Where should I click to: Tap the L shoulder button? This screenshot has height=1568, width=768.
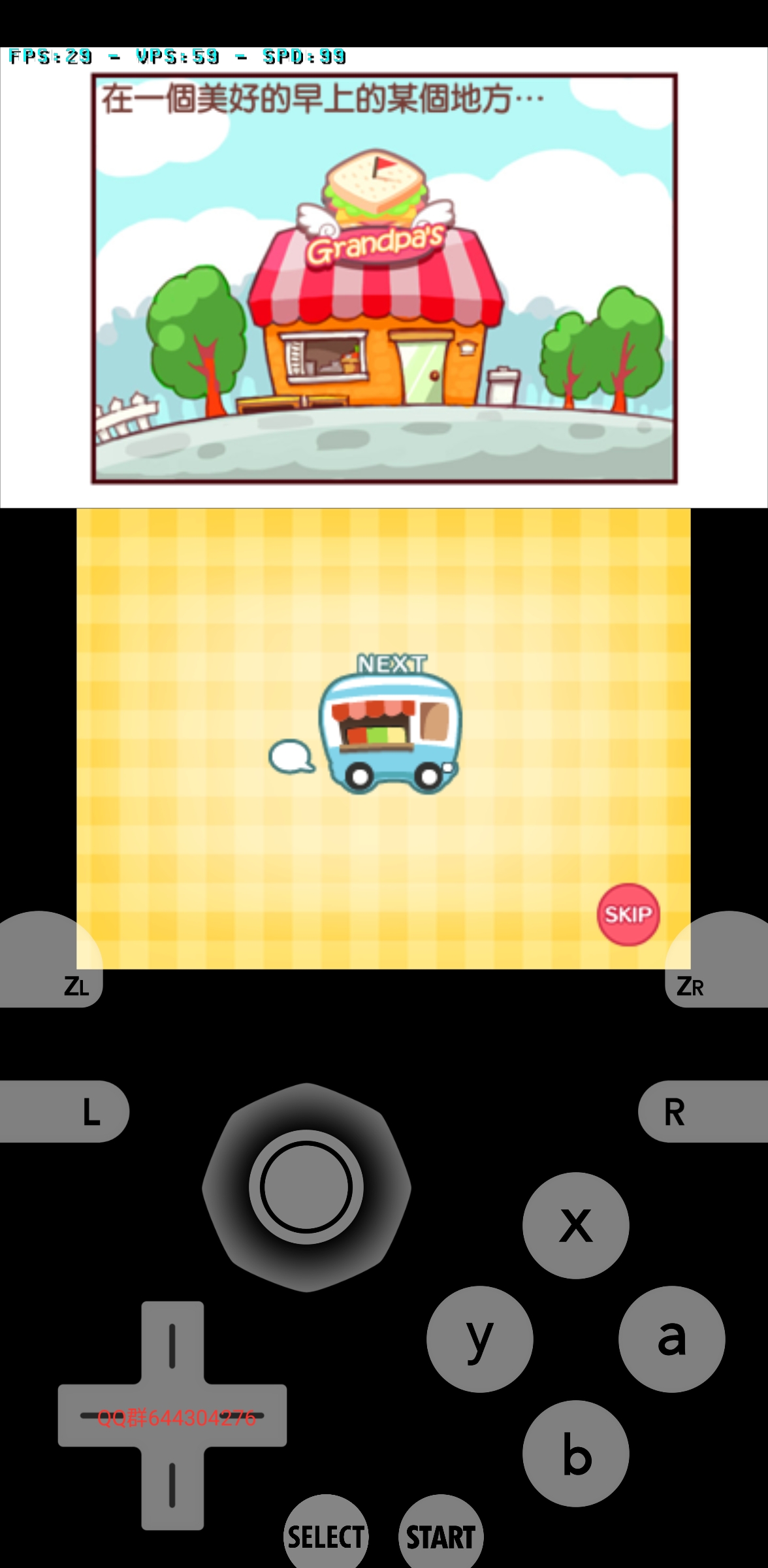click(64, 1111)
